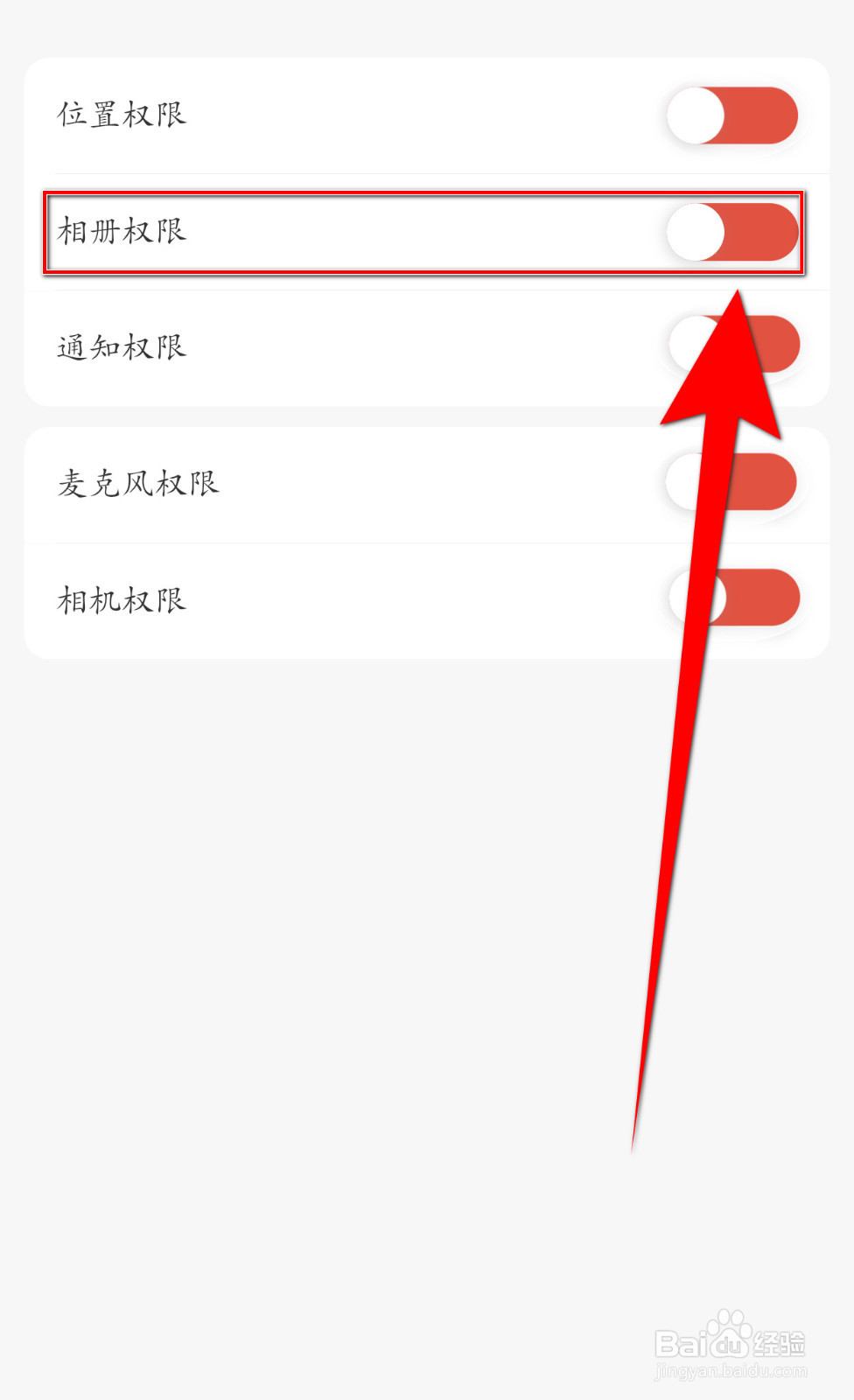Click the 通知权限 text label
This screenshot has width=854, height=1400.
[122, 345]
